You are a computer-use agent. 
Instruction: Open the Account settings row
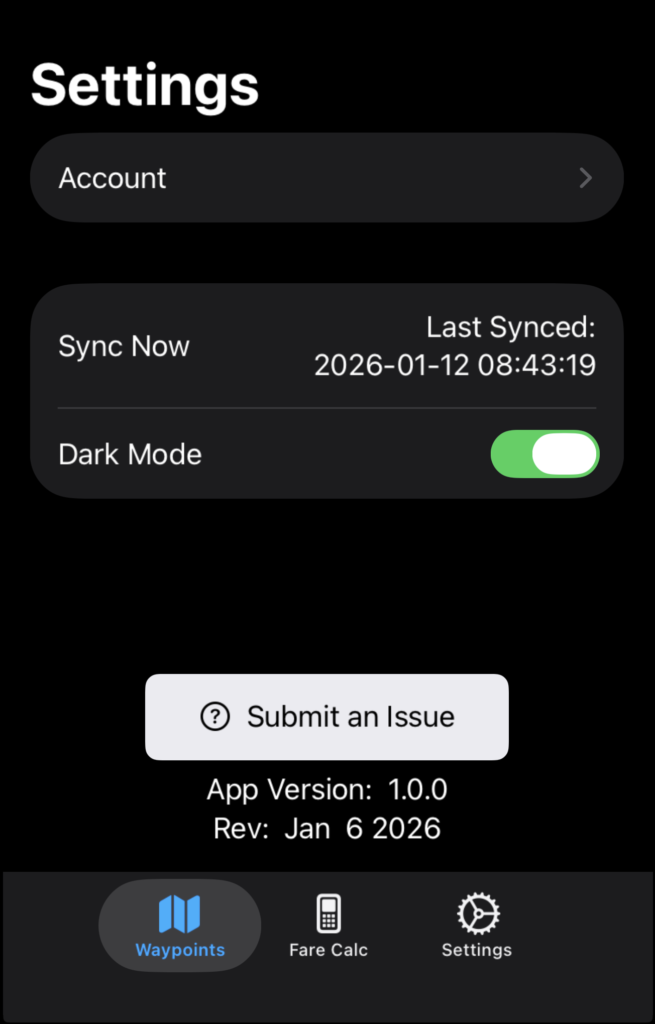click(x=326, y=178)
